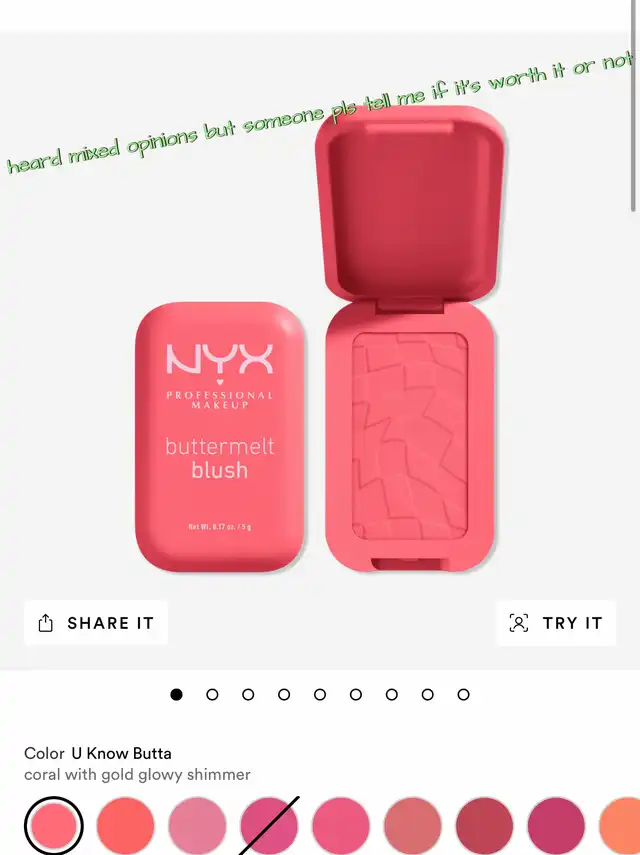The image size is (640, 855).
Task: Tap the SHARE IT button
Action: (x=96, y=623)
